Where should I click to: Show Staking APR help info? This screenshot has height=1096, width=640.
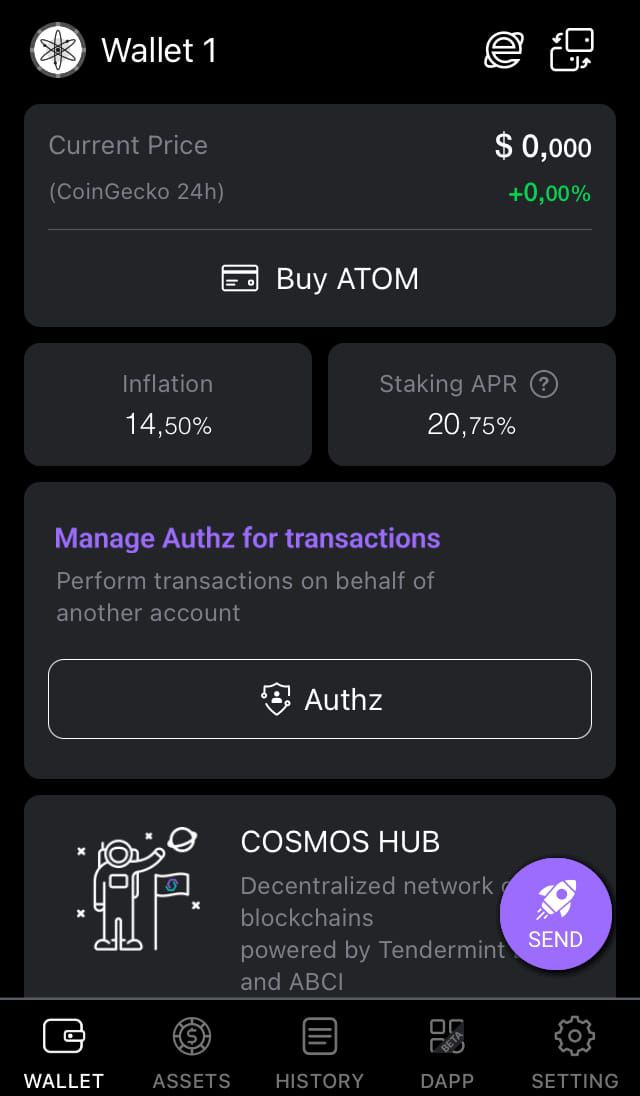pos(544,384)
